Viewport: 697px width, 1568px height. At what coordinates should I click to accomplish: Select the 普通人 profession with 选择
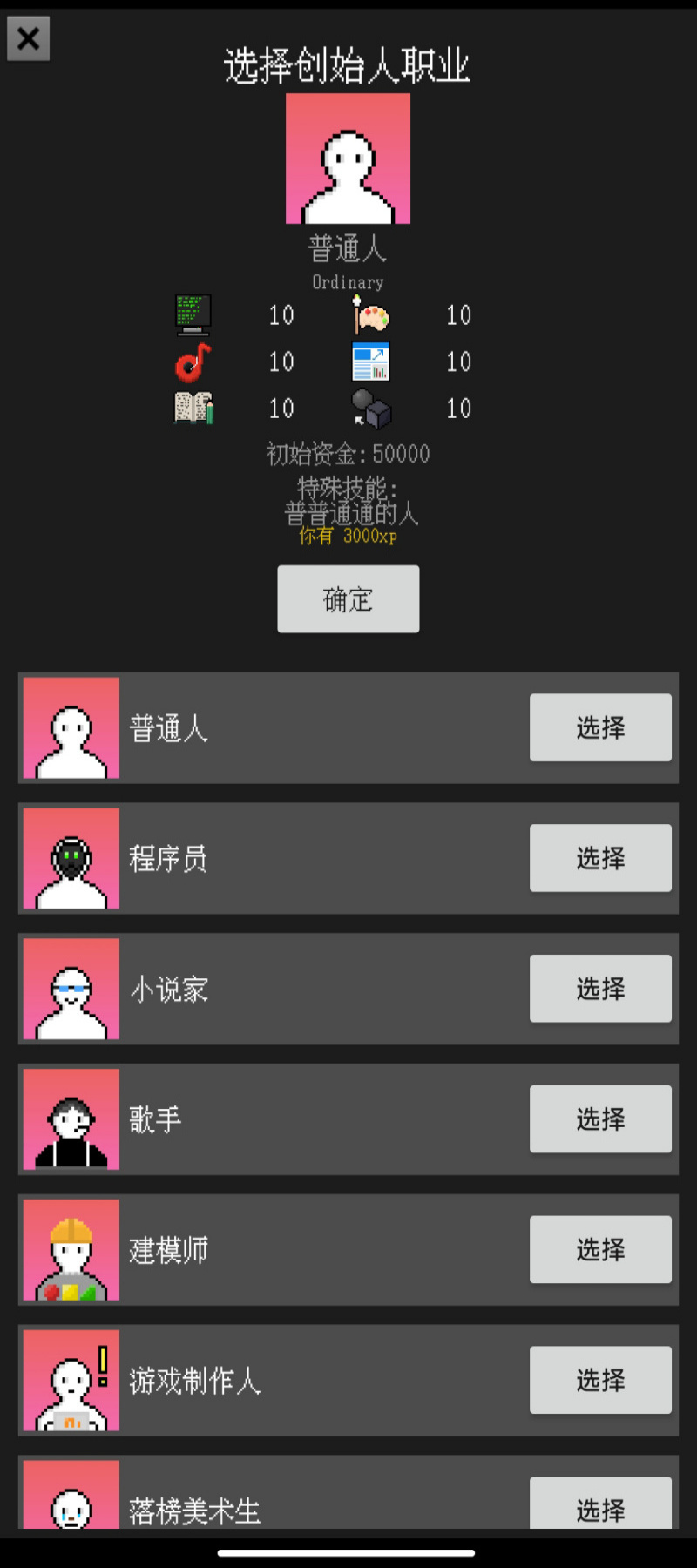click(600, 728)
